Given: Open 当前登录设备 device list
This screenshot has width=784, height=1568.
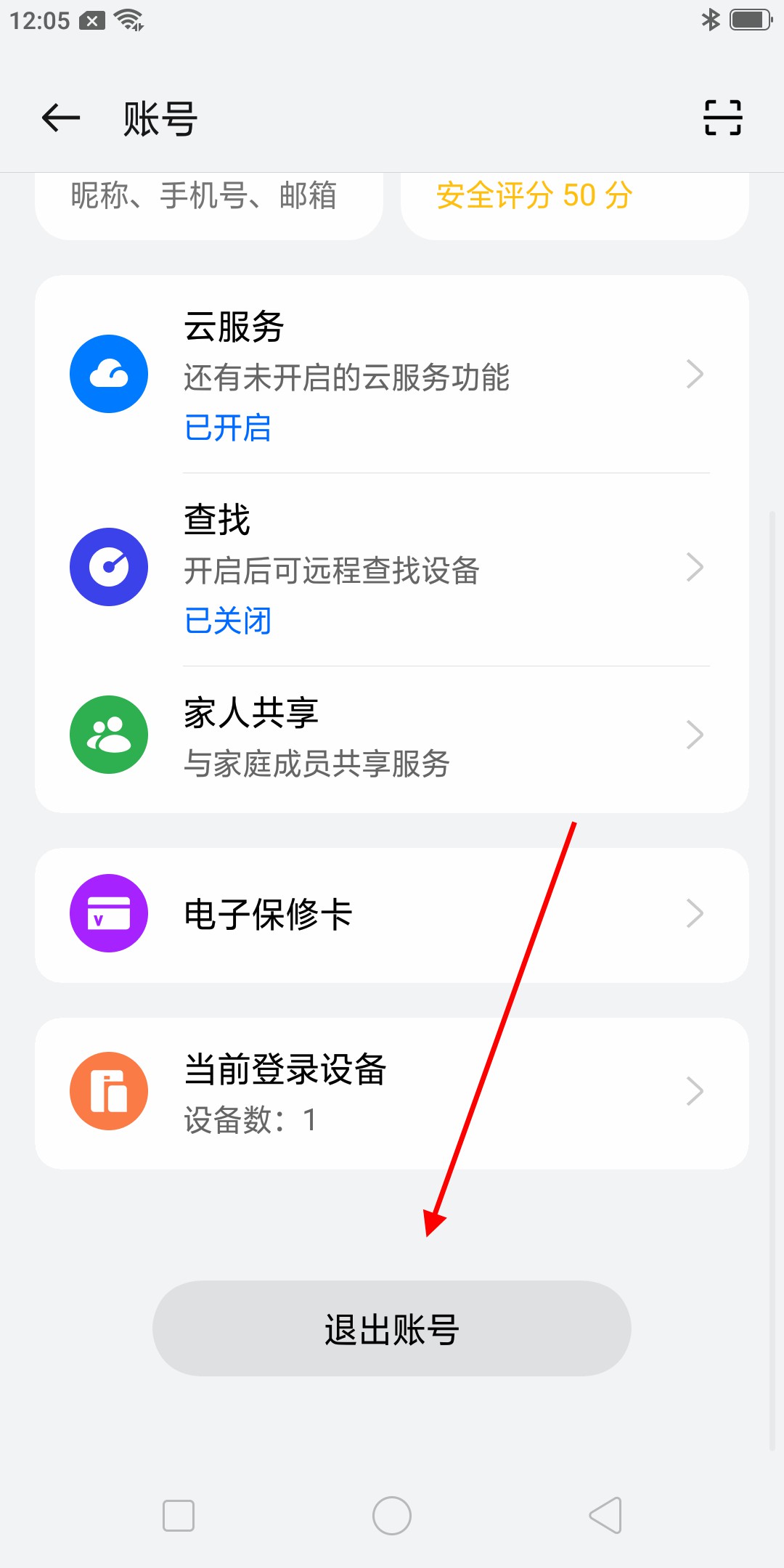Looking at the screenshot, I should 392,1093.
